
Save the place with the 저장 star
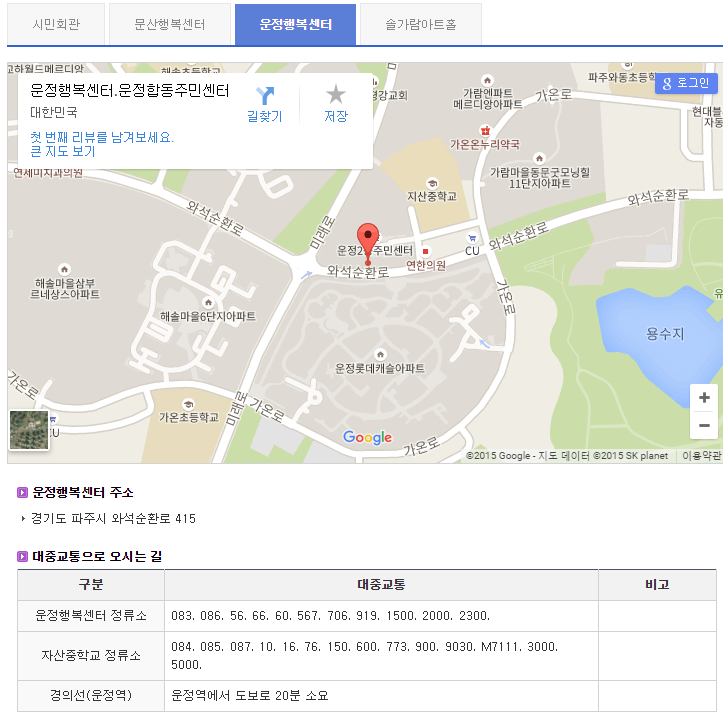(x=336, y=104)
